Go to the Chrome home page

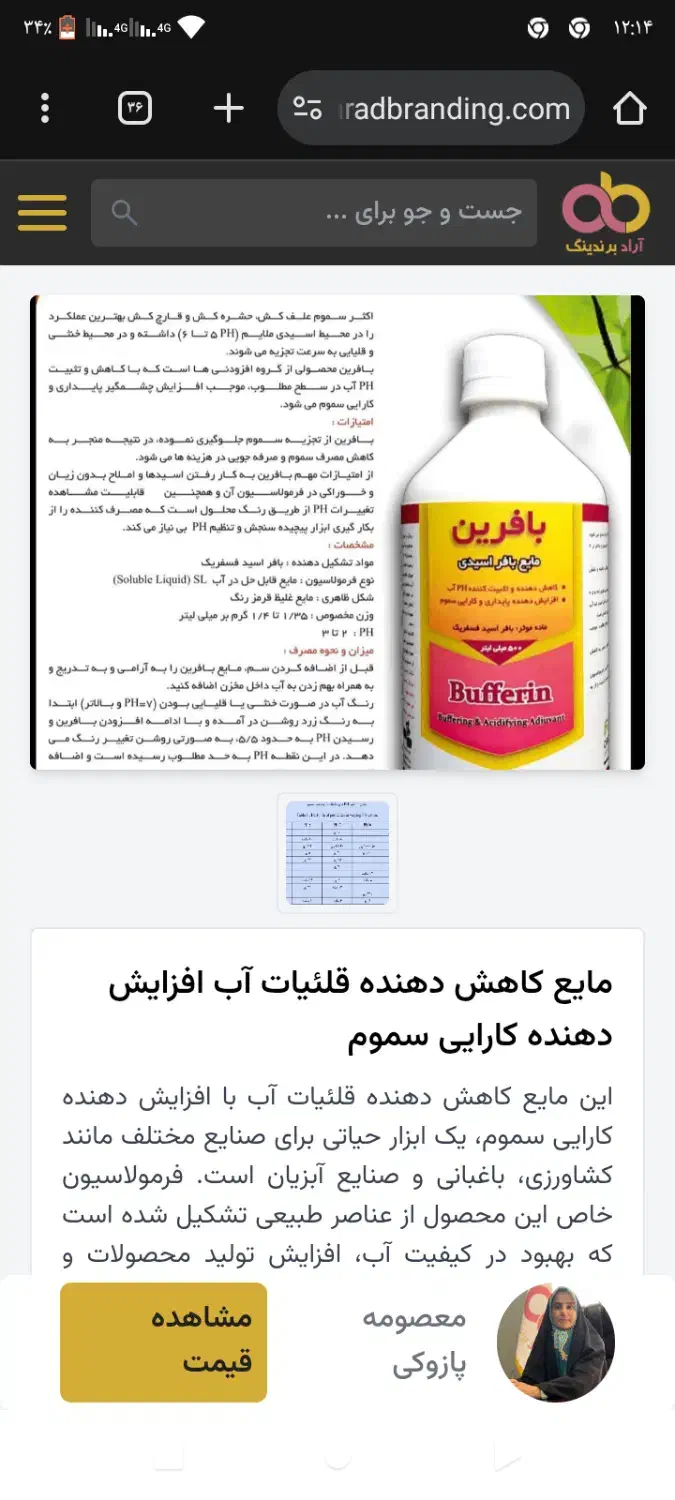point(629,108)
